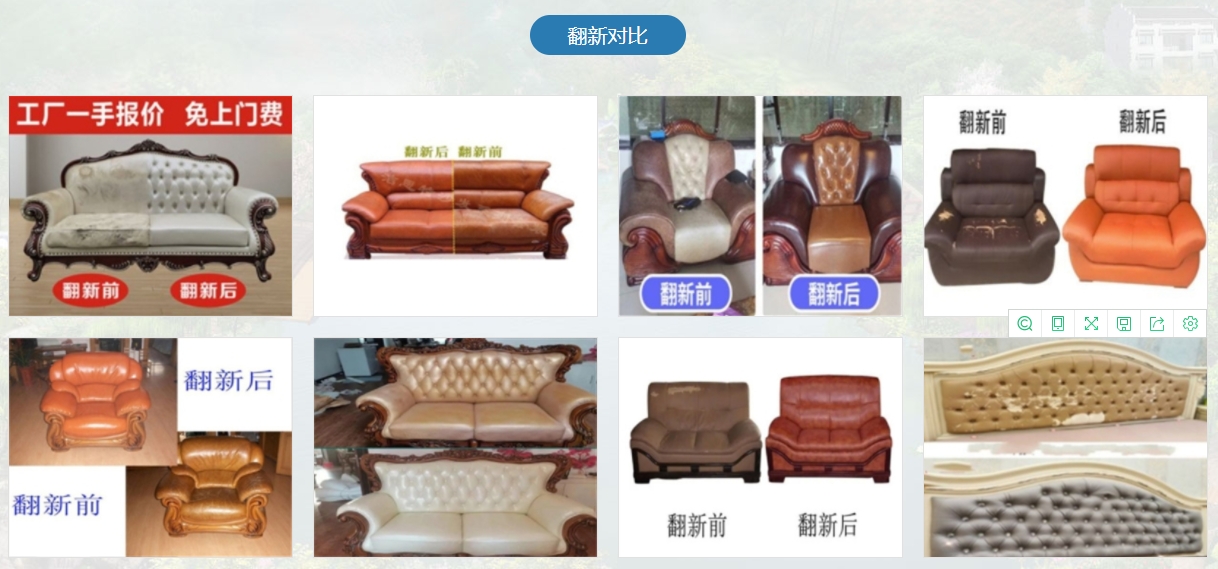
Task: Tap the mobile device icon in the toolbar
Action: coord(1058,323)
